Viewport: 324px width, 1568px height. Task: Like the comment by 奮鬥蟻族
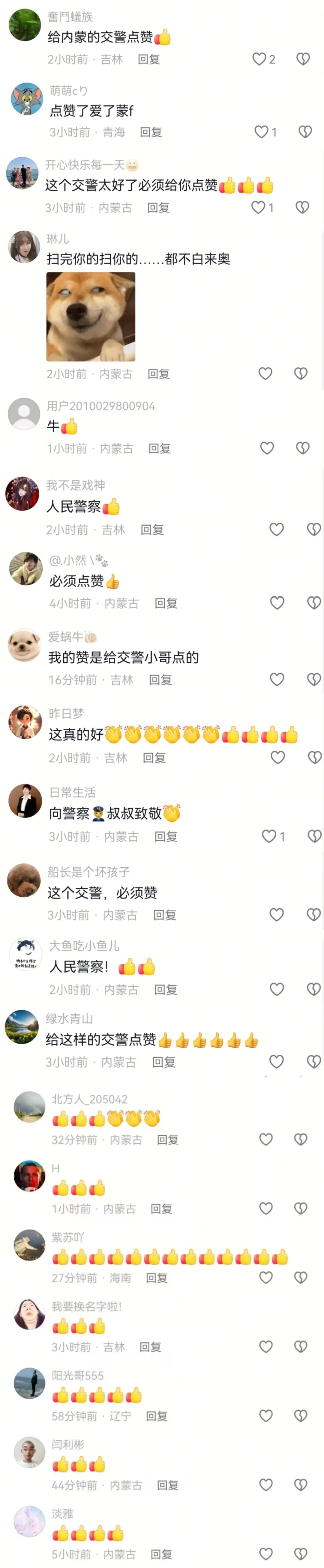pos(259,59)
